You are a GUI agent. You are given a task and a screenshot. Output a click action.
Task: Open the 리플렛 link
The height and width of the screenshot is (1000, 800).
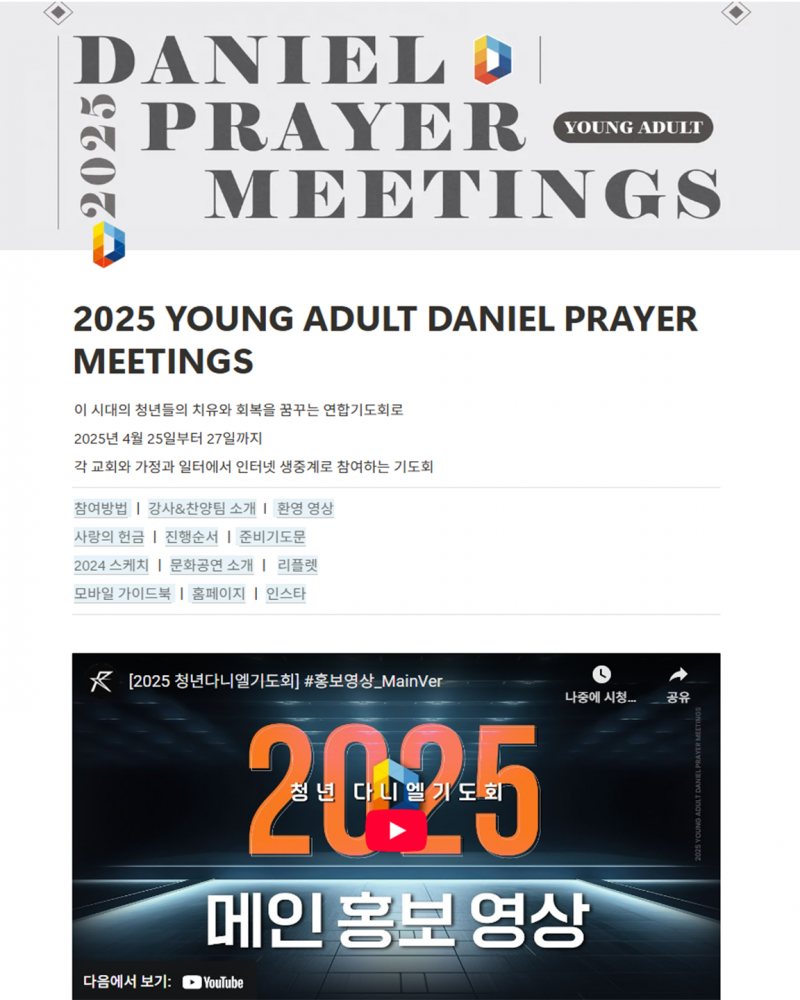[x=297, y=565]
